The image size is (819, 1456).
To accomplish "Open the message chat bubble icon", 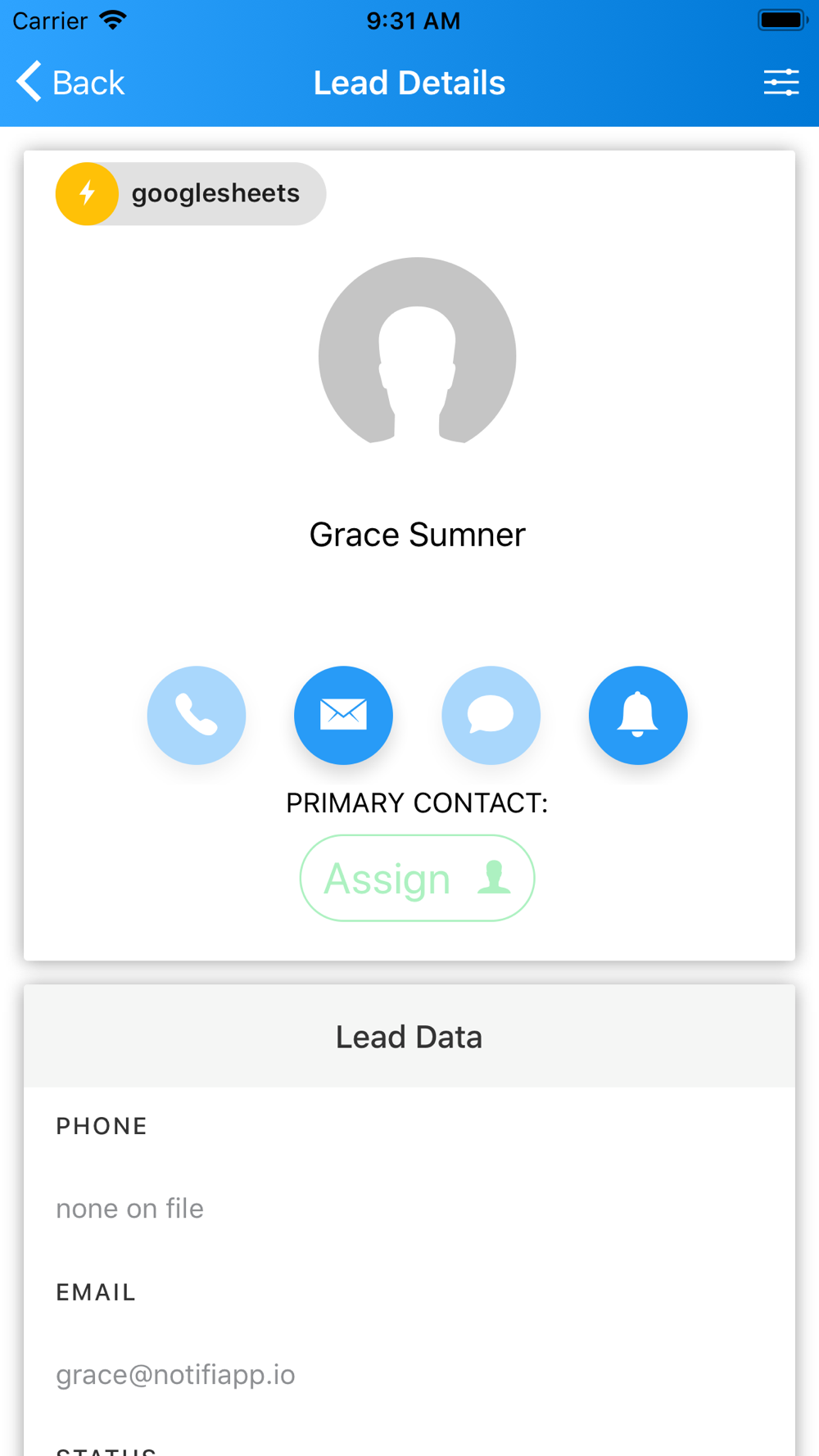I will click(491, 715).
